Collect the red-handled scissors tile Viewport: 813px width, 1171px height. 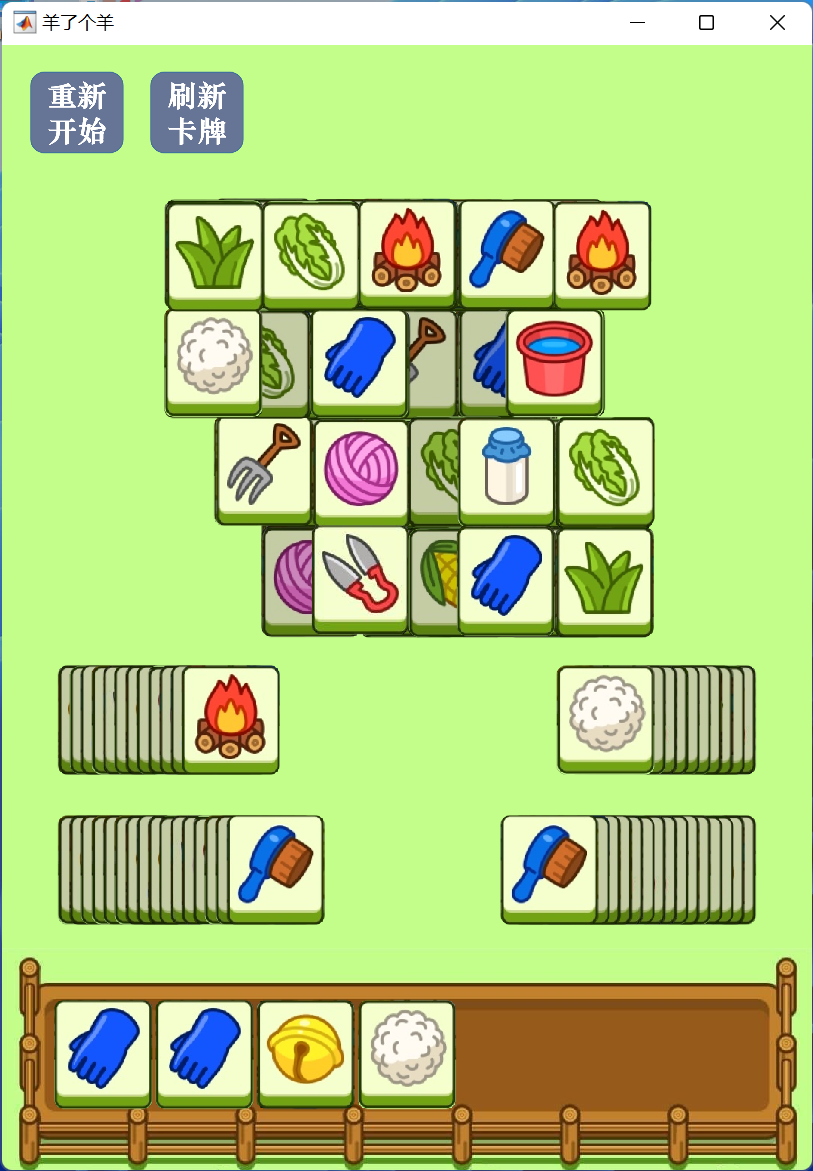360,575
